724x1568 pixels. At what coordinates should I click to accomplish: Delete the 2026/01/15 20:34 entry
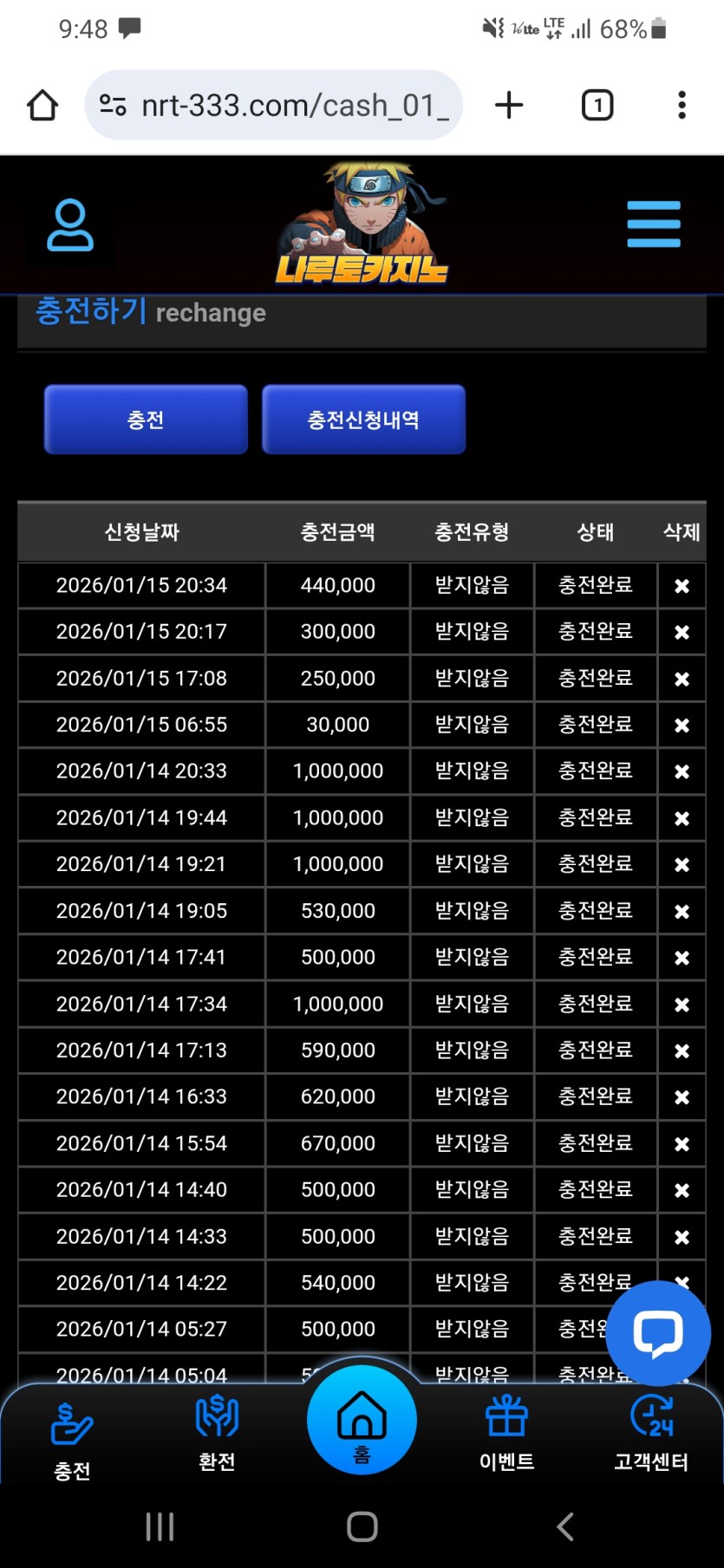682,586
